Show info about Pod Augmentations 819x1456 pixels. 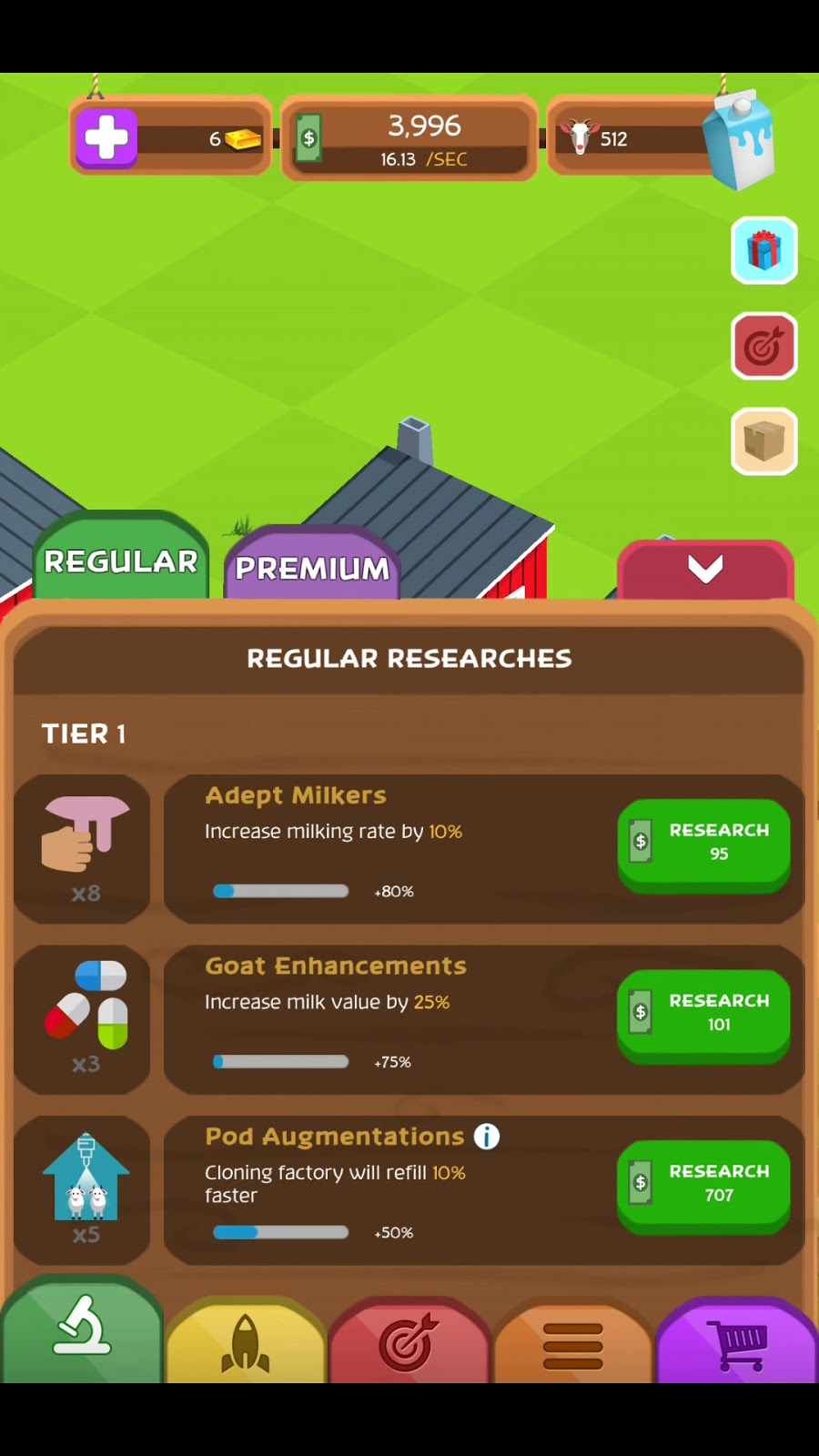pyautogui.click(x=487, y=1137)
